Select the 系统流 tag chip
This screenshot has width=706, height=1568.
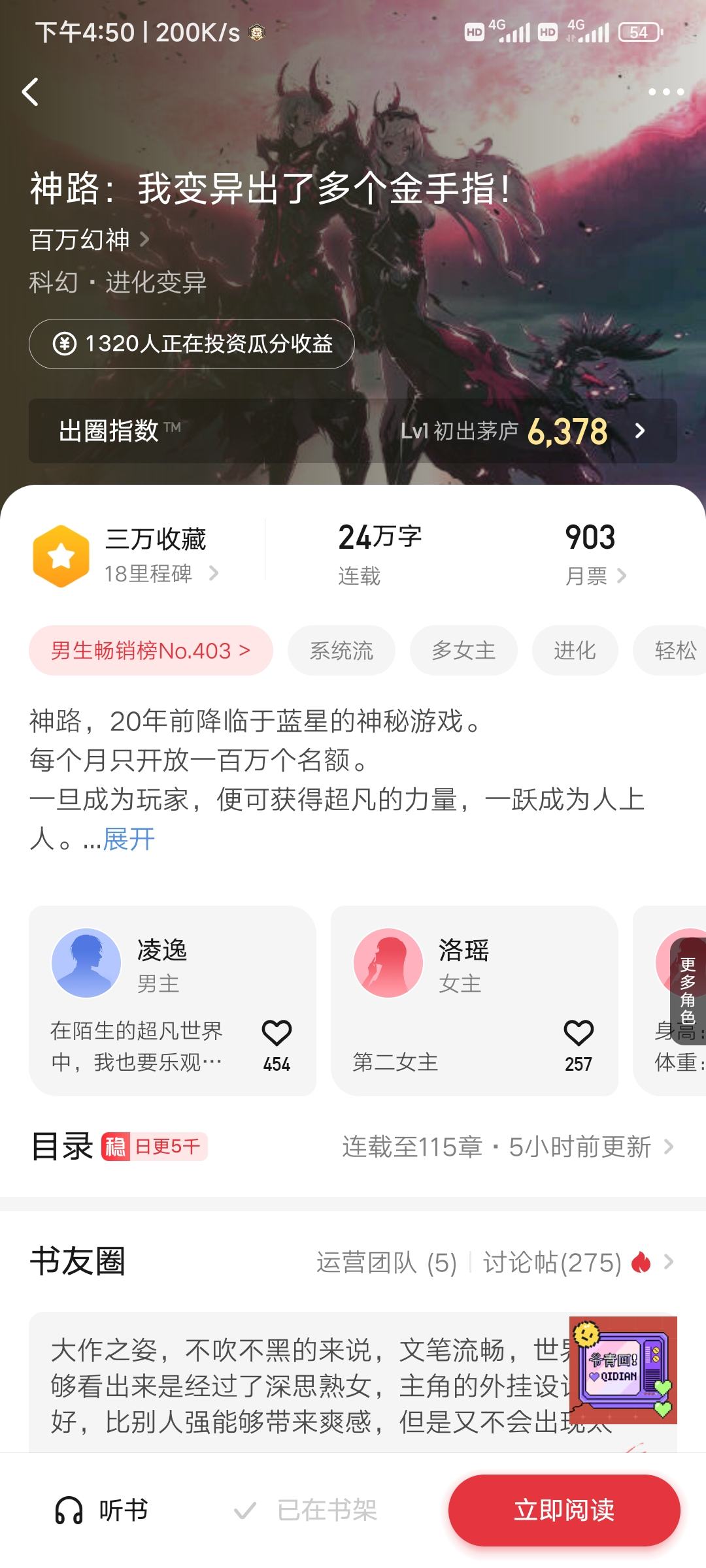[341, 651]
